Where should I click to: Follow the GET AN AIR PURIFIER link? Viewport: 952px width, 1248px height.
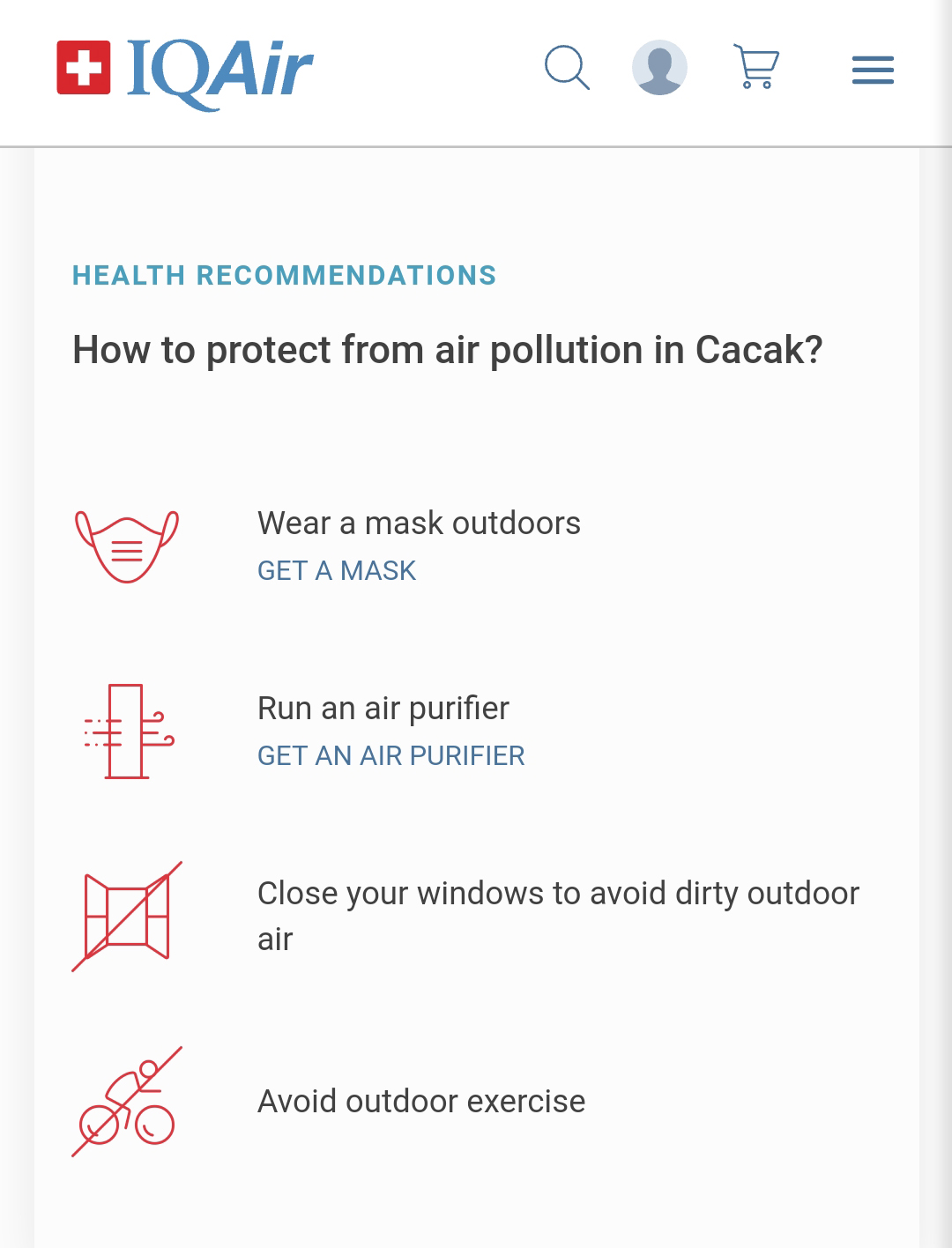[x=391, y=755]
